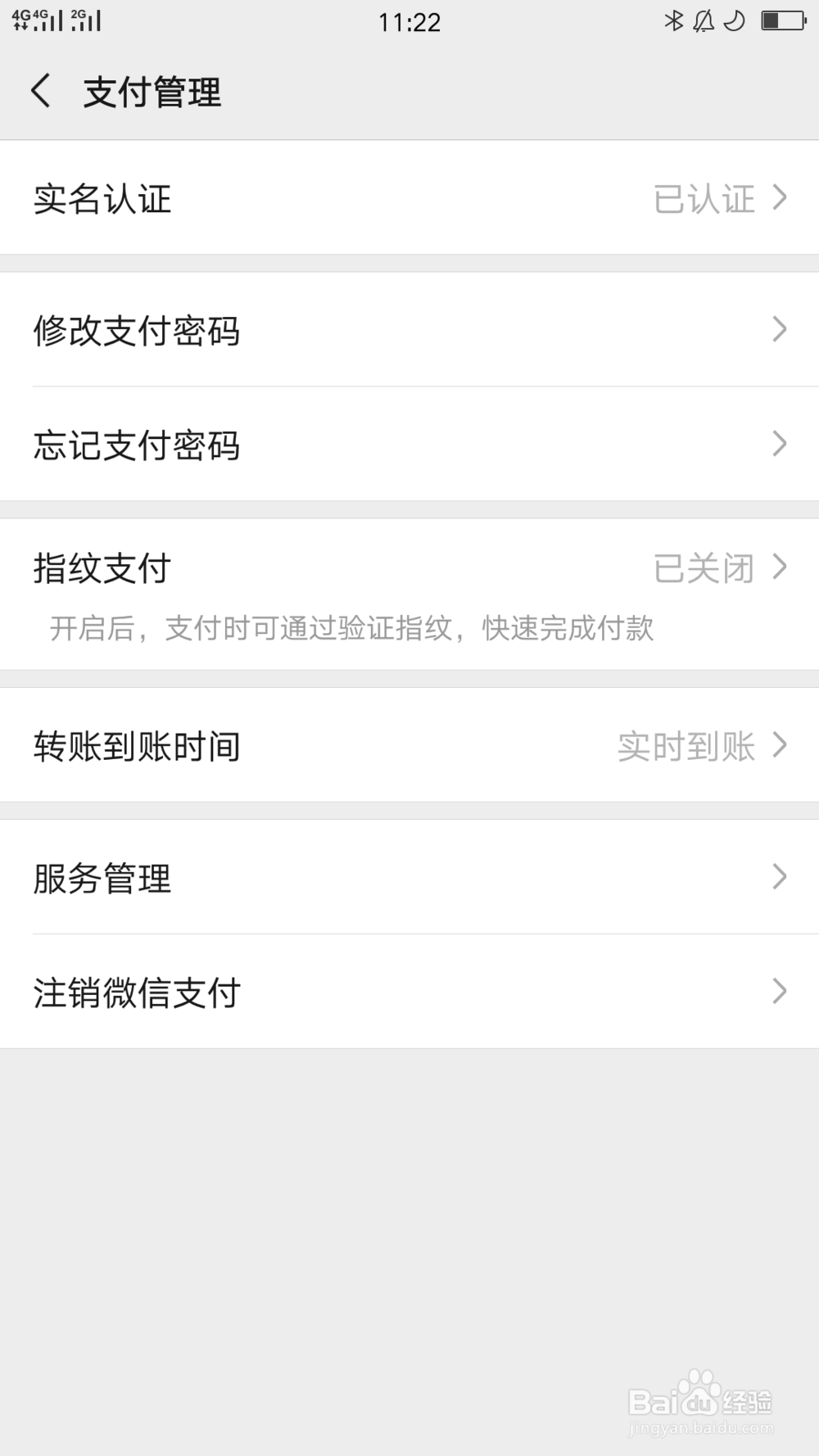Image resolution: width=819 pixels, height=1456 pixels.
Task: Open the 忘记支付密码 option
Action: click(409, 445)
